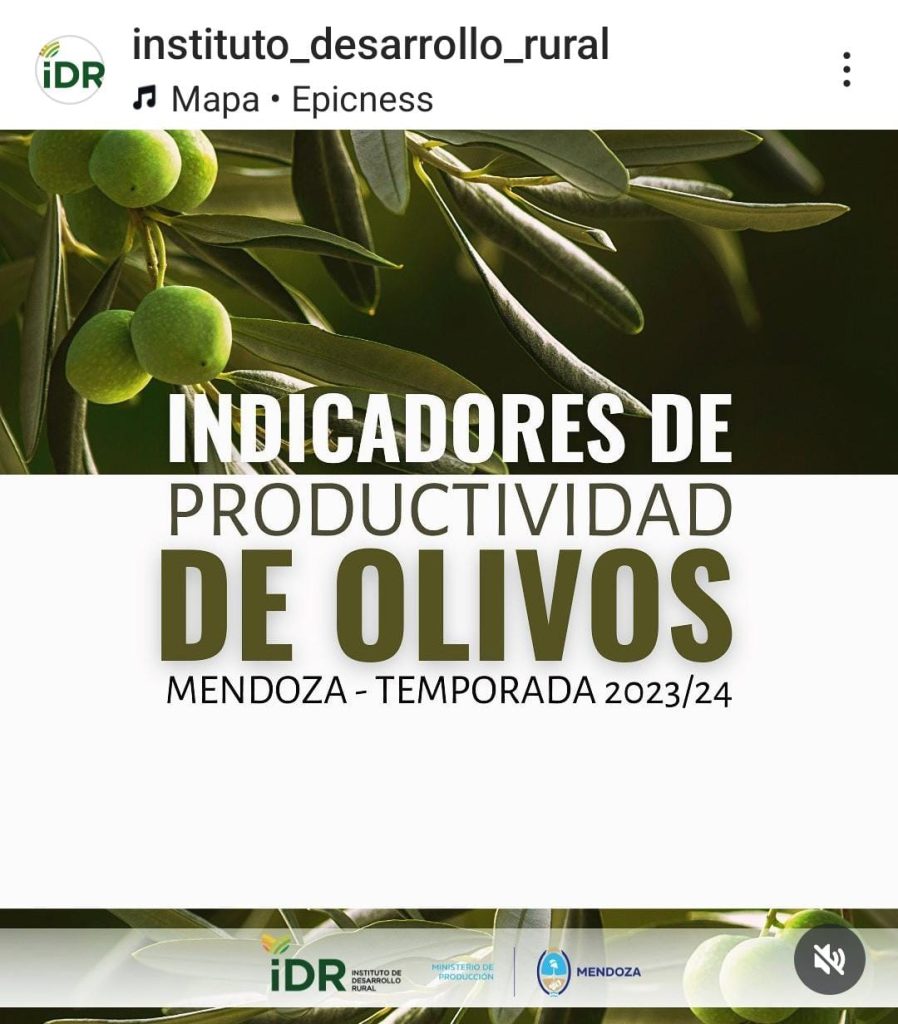Open the post's three-dot overflow menu
This screenshot has width=898, height=1024.
846,69
